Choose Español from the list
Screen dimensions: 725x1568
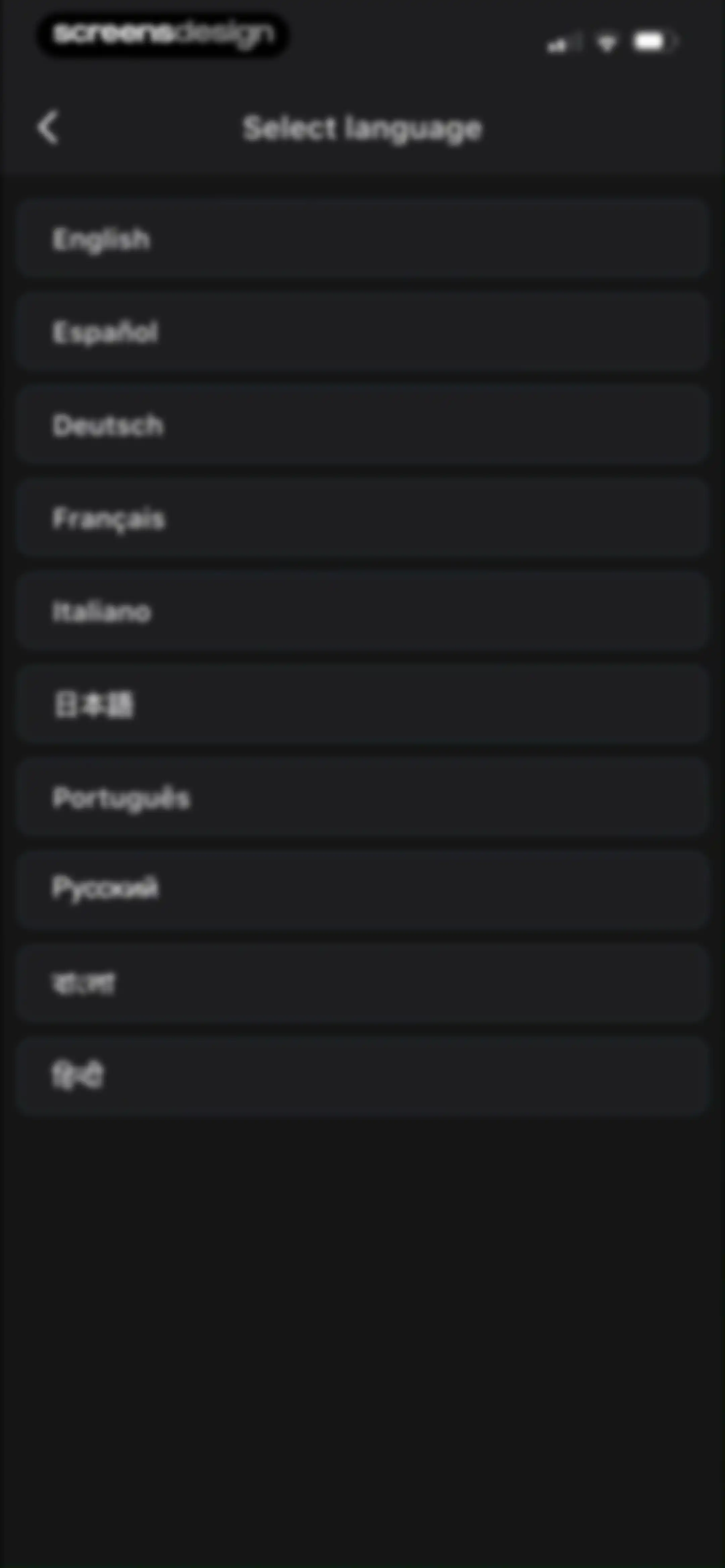(363, 332)
